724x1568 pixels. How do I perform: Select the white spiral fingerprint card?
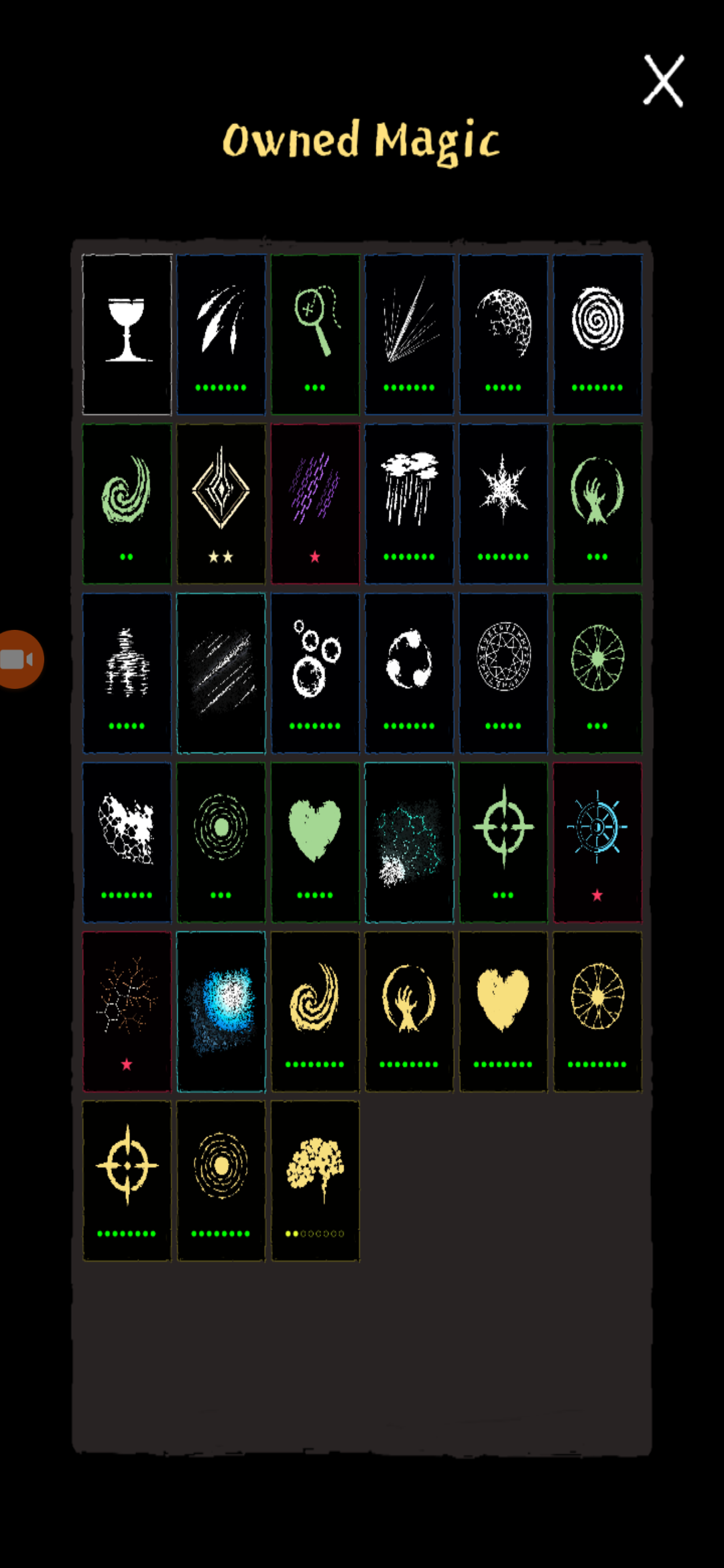pos(597,334)
